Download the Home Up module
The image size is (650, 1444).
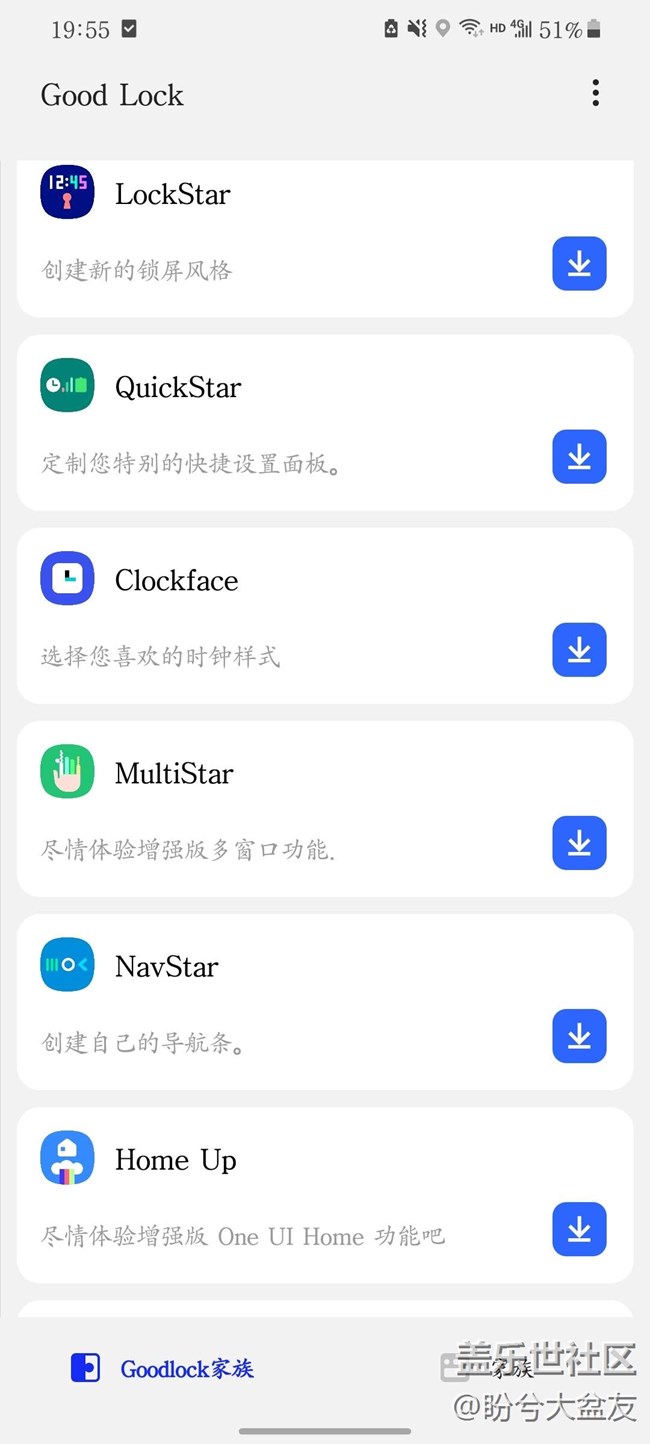pyautogui.click(x=579, y=1229)
